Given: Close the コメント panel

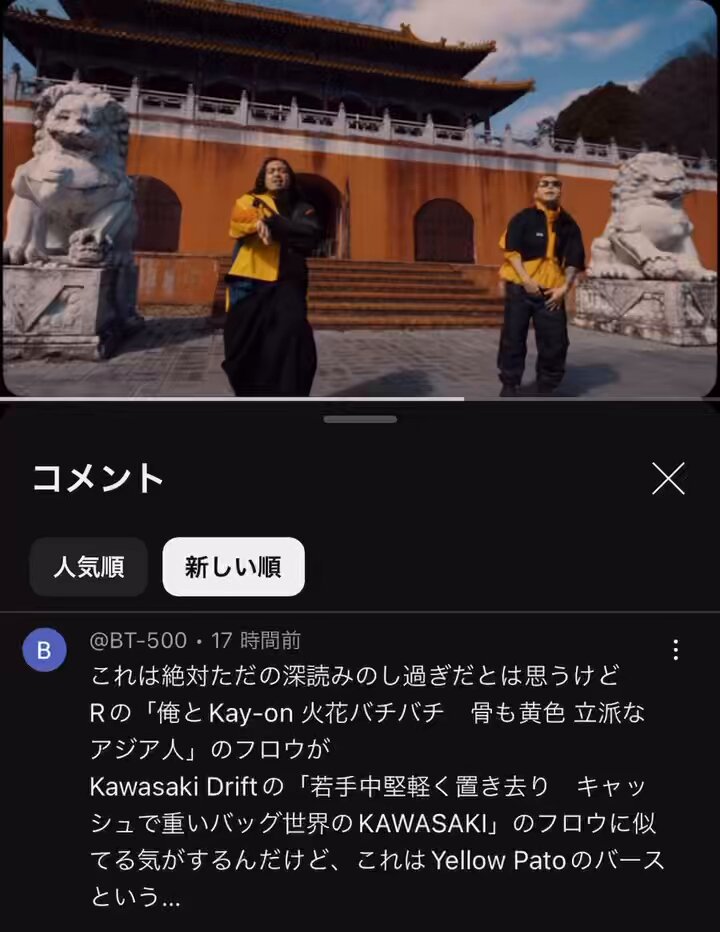Looking at the screenshot, I should pos(668,479).
